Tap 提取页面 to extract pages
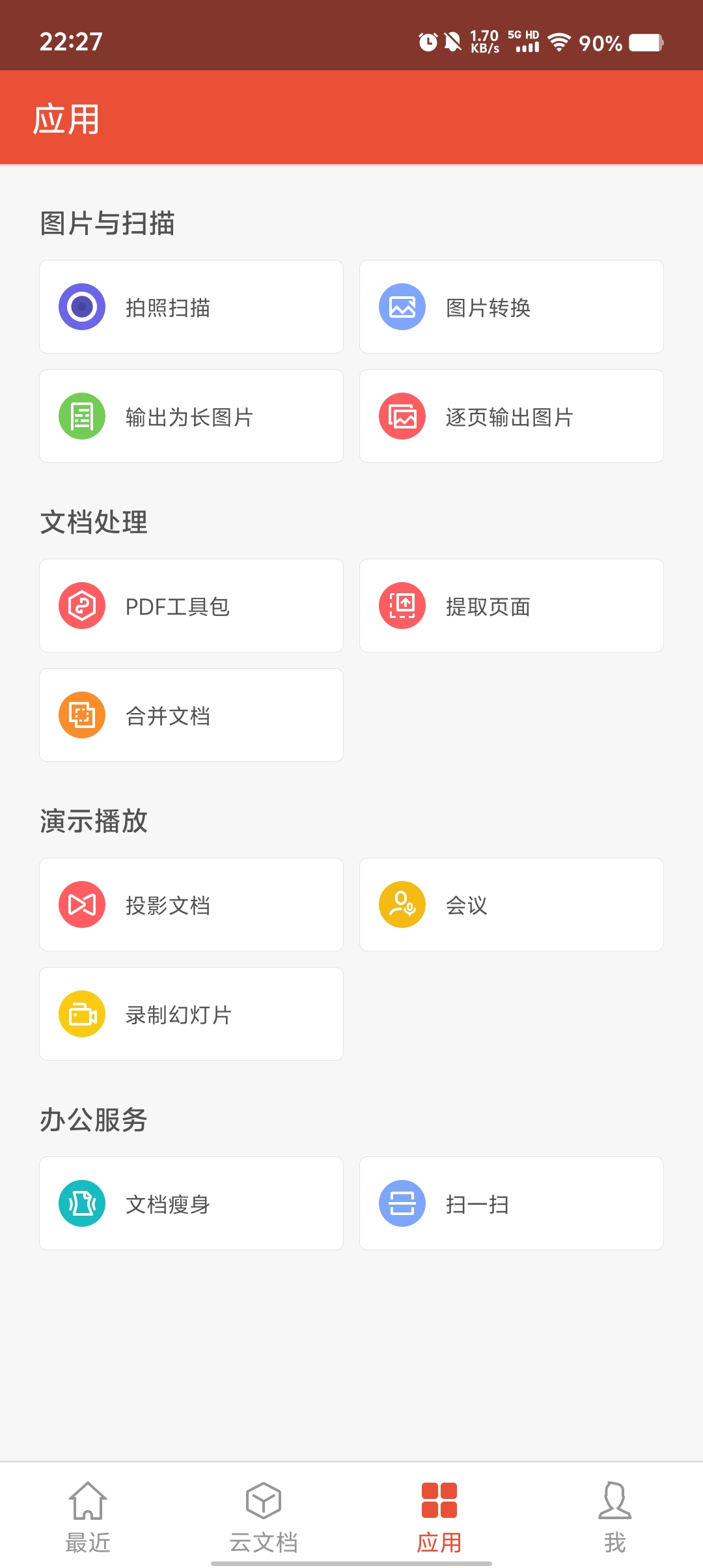Viewport: 703px width, 1568px height. (x=512, y=606)
